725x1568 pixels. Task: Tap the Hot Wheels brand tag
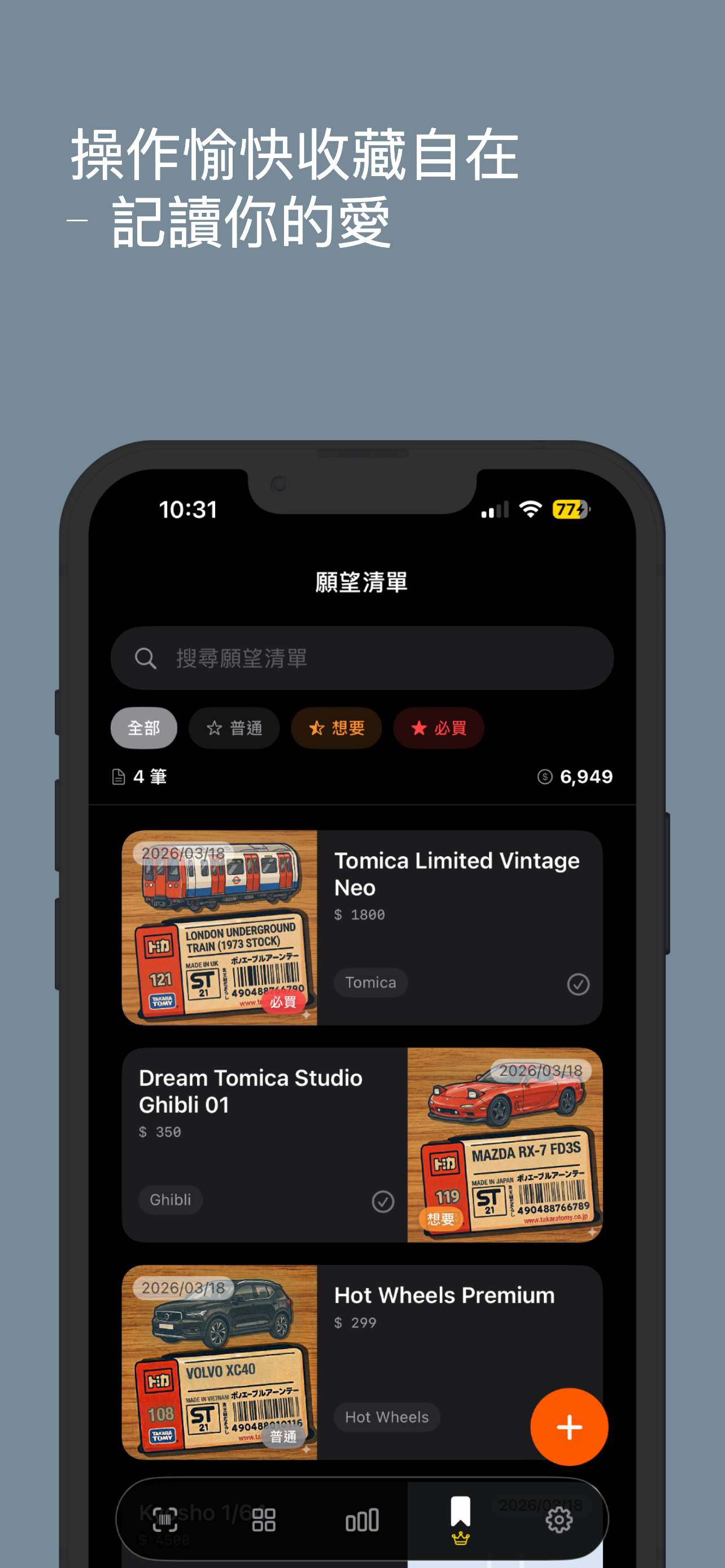(x=386, y=1416)
